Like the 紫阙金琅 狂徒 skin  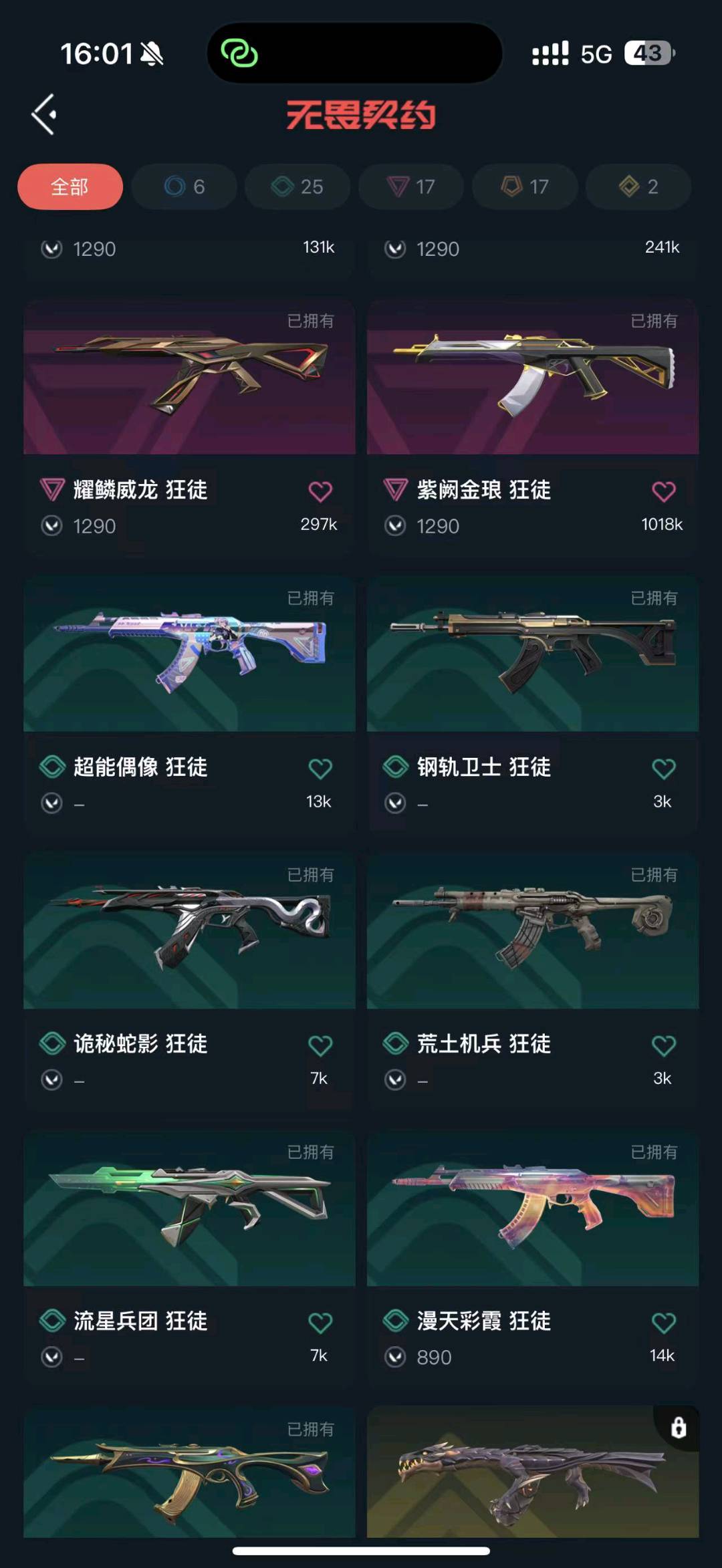pos(664,491)
